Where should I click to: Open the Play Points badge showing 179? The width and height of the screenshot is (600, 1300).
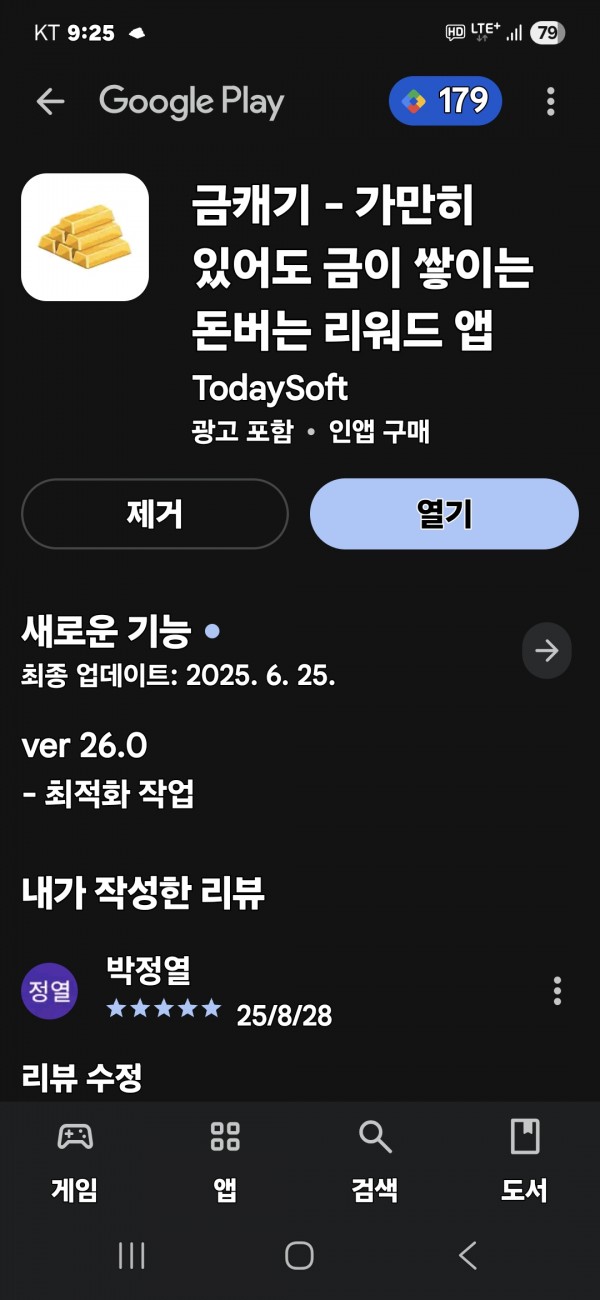[x=445, y=101]
